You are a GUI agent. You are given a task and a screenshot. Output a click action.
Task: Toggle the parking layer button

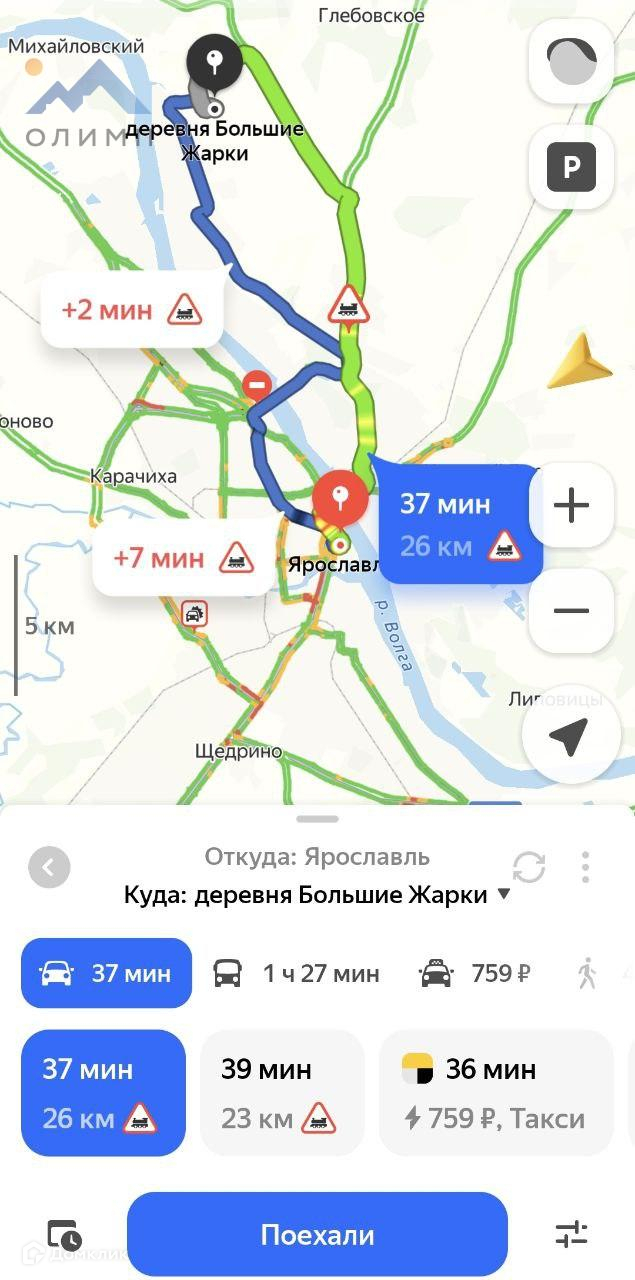(571, 167)
